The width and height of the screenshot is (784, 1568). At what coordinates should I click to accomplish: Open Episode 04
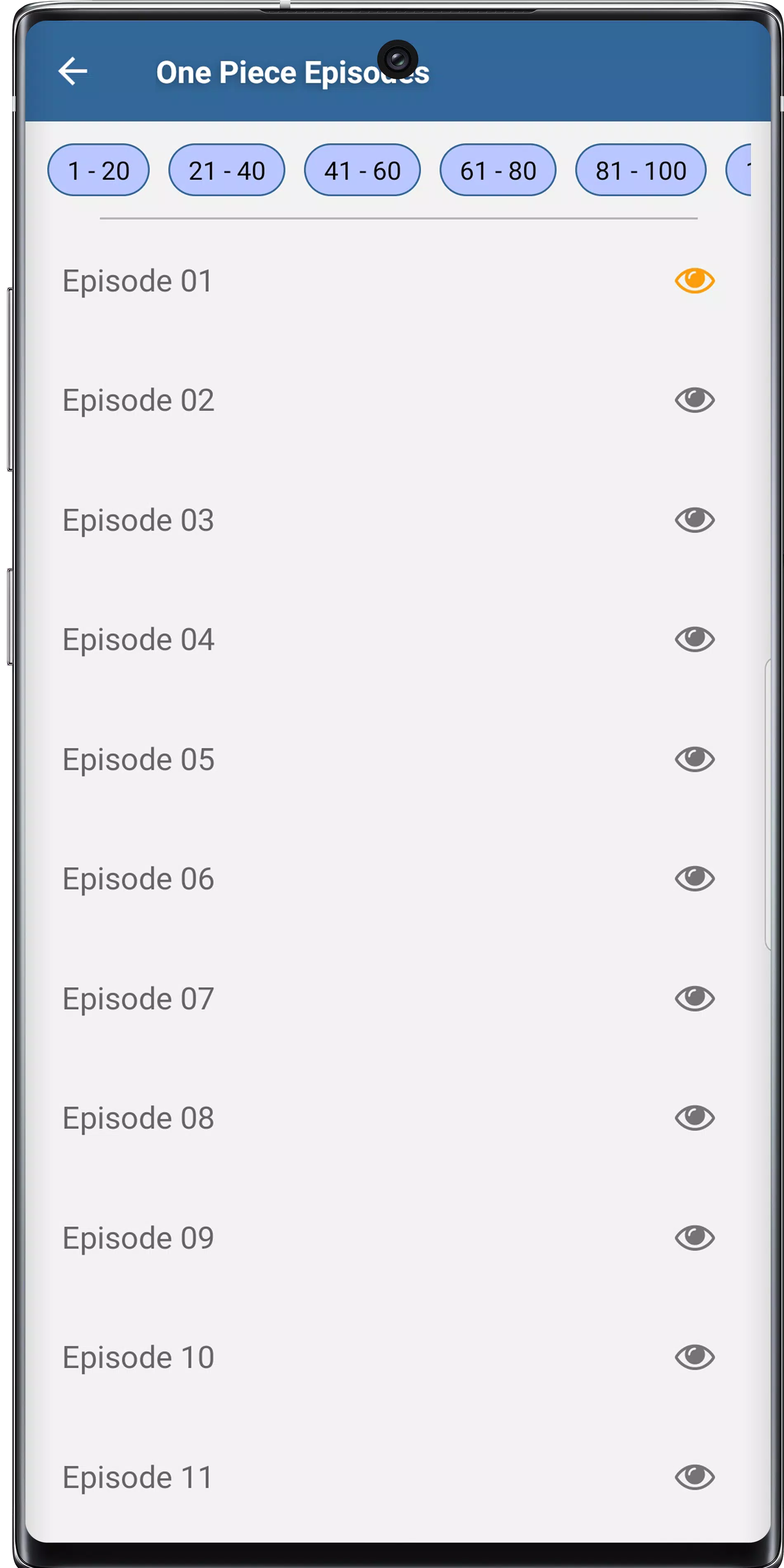click(138, 640)
